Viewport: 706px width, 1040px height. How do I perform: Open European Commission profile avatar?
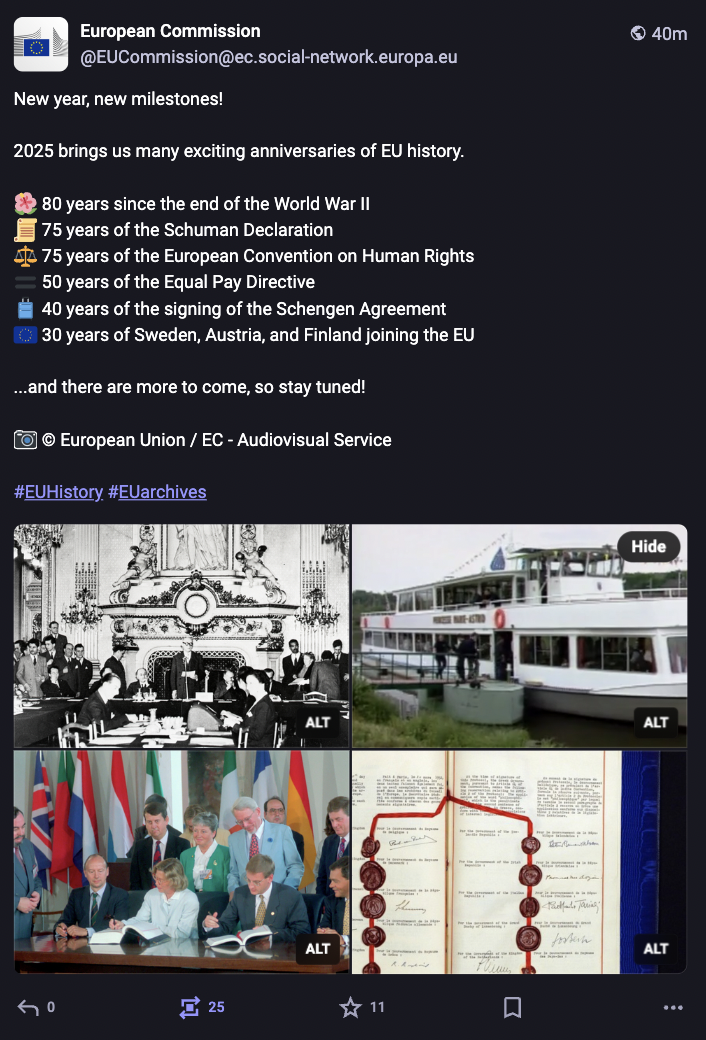(x=41, y=44)
